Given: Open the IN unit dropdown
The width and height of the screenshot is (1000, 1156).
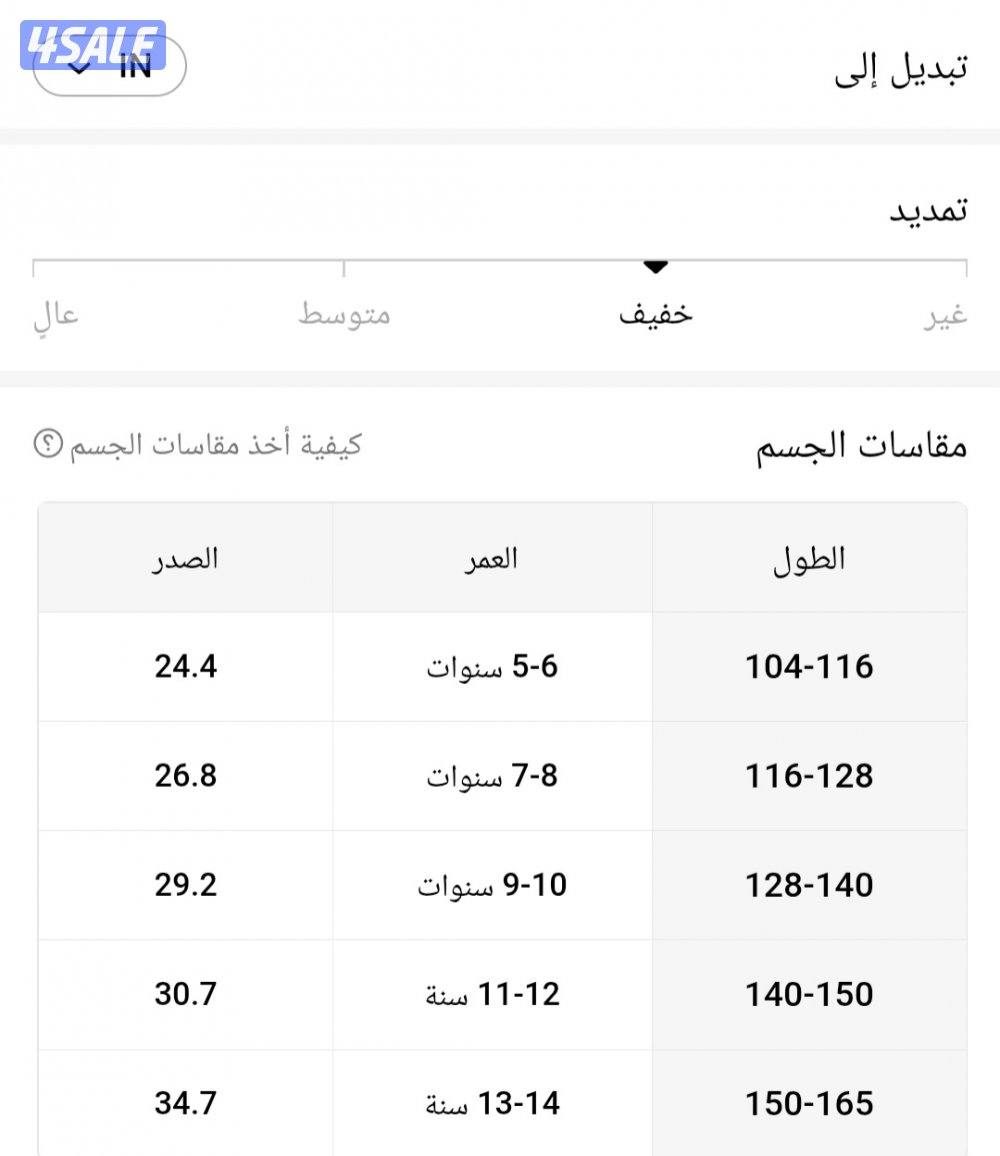Looking at the screenshot, I should click(110, 67).
